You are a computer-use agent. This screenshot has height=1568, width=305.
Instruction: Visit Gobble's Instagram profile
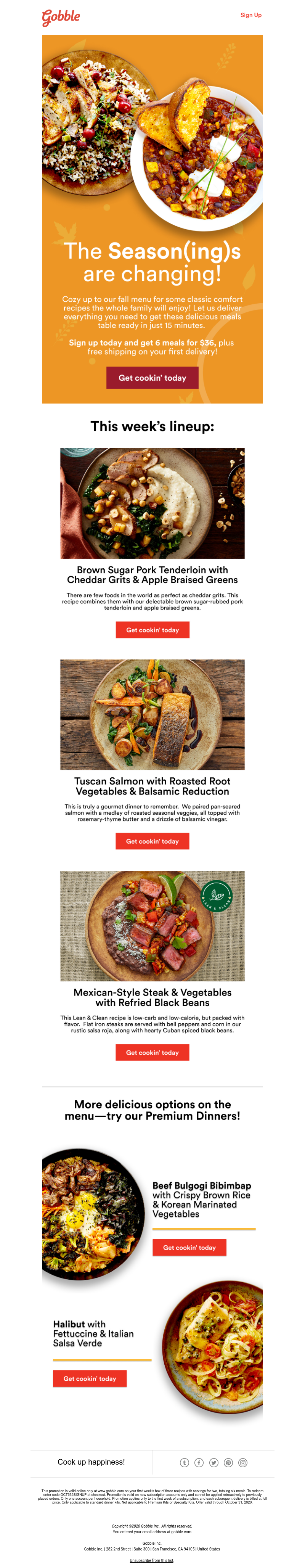(x=243, y=1463)
